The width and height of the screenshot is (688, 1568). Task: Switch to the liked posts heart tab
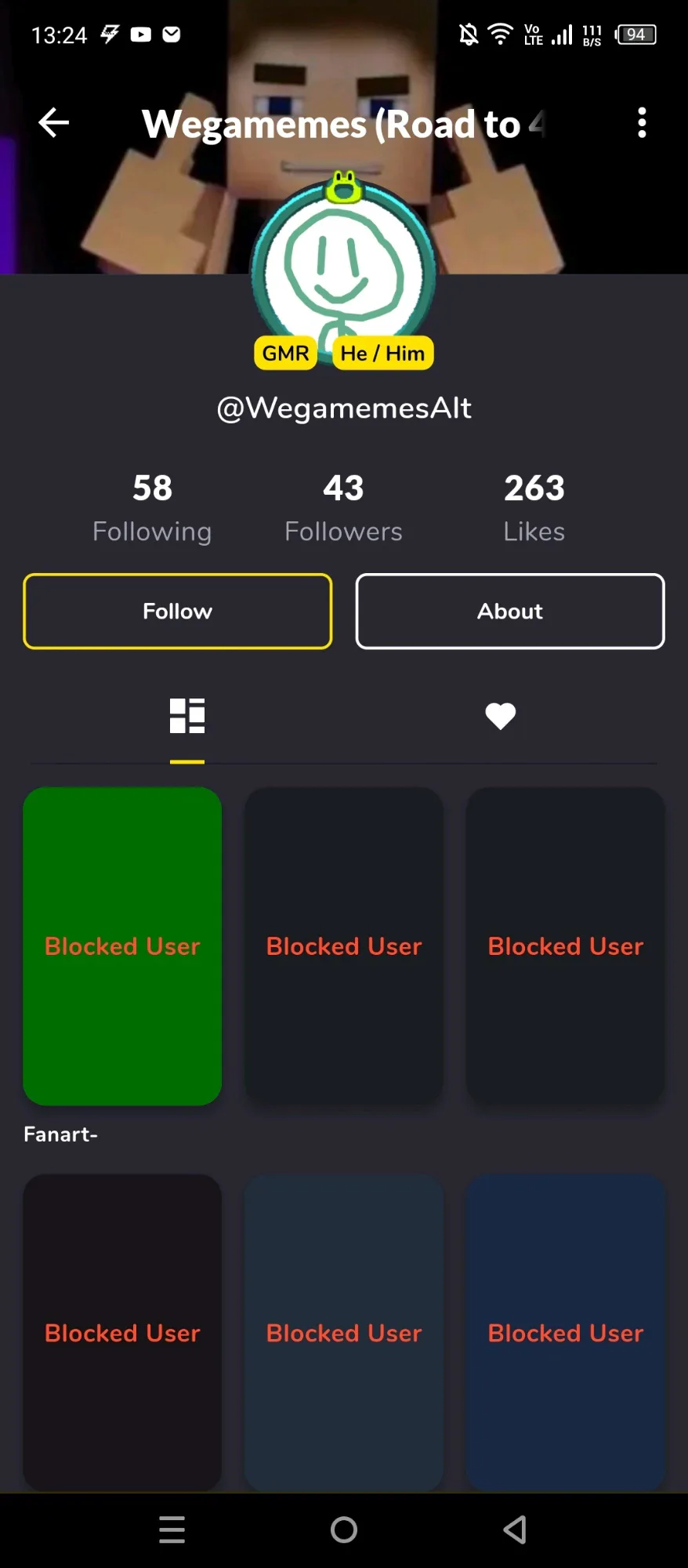[501, 716]
